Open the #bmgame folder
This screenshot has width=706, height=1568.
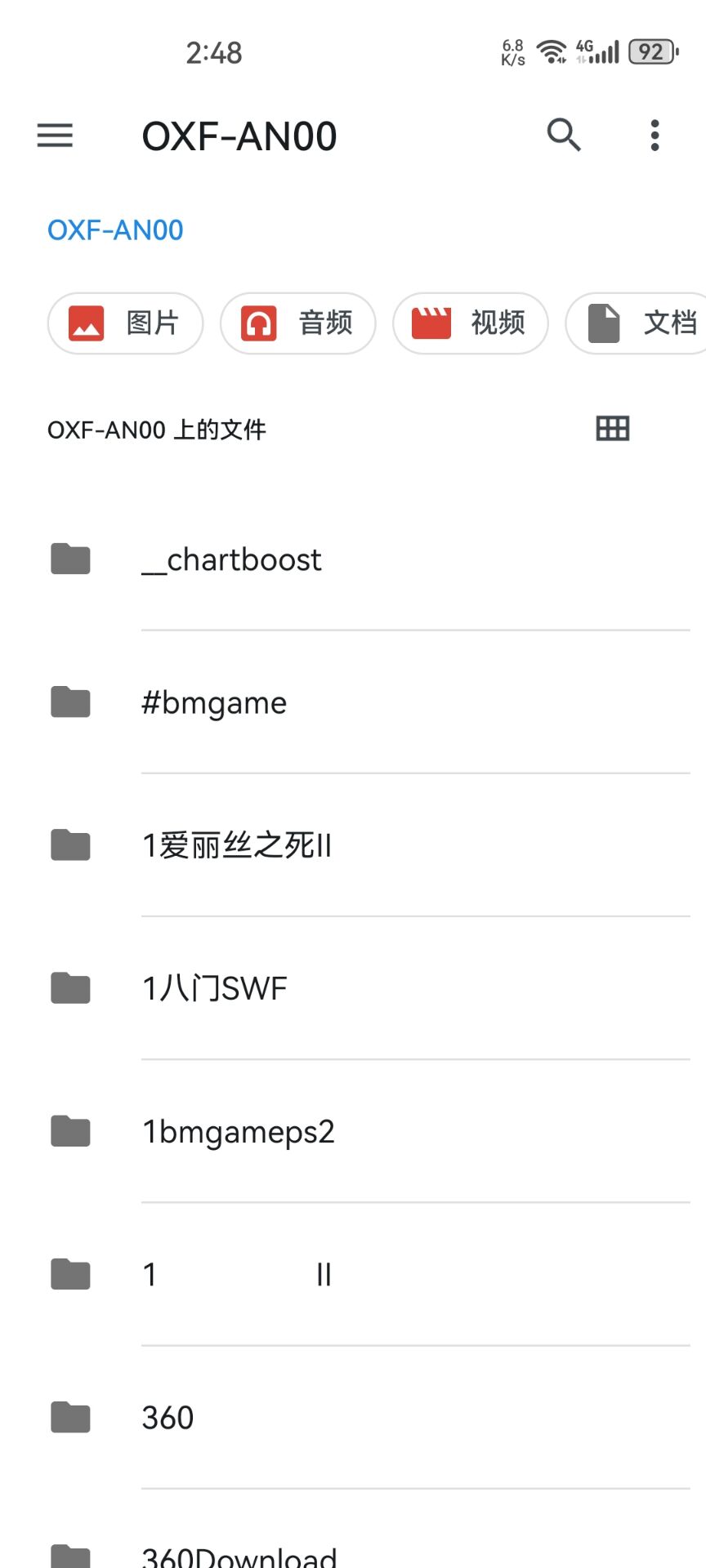point(353,702)
